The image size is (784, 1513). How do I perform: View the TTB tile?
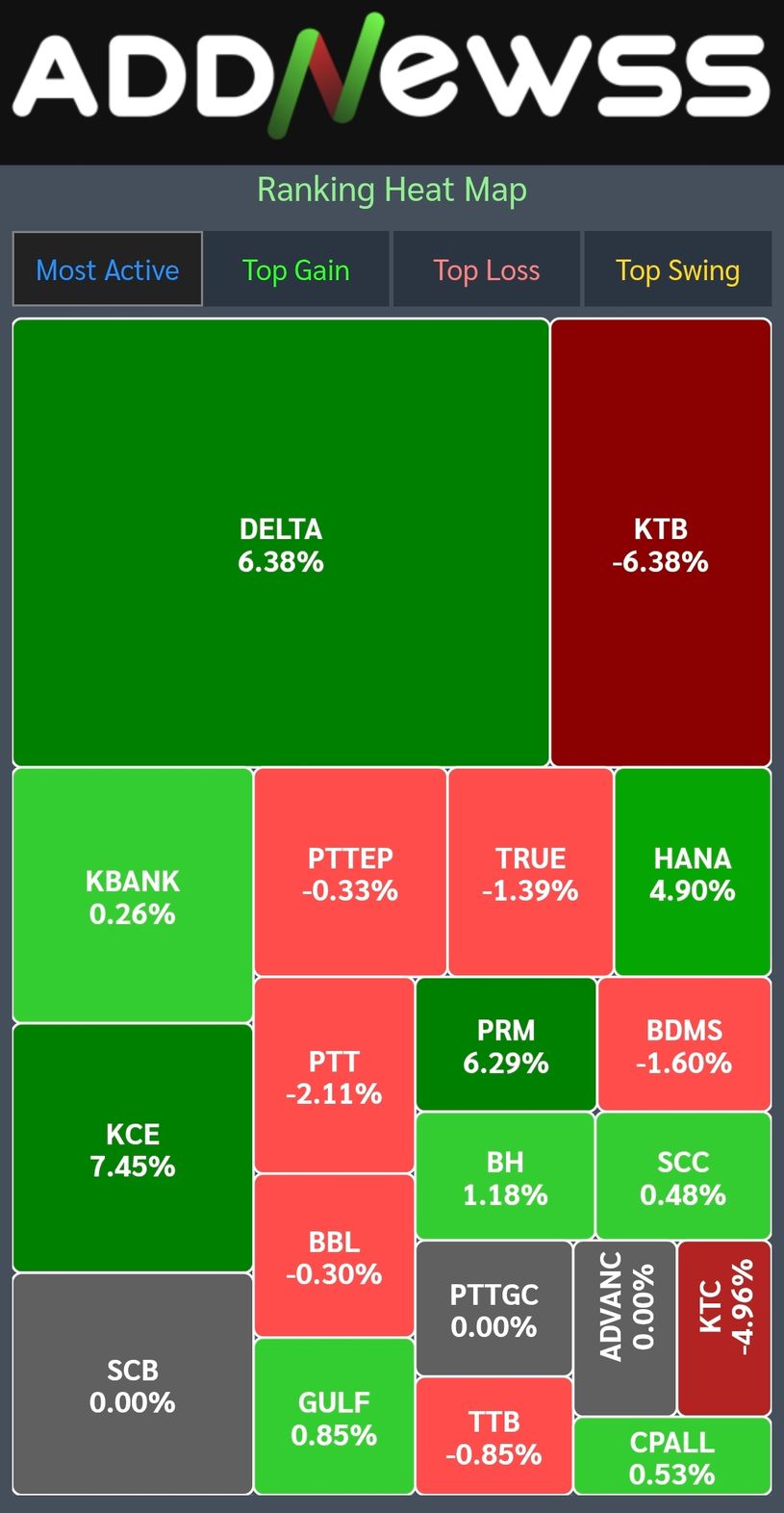[x=493, y=1436]
